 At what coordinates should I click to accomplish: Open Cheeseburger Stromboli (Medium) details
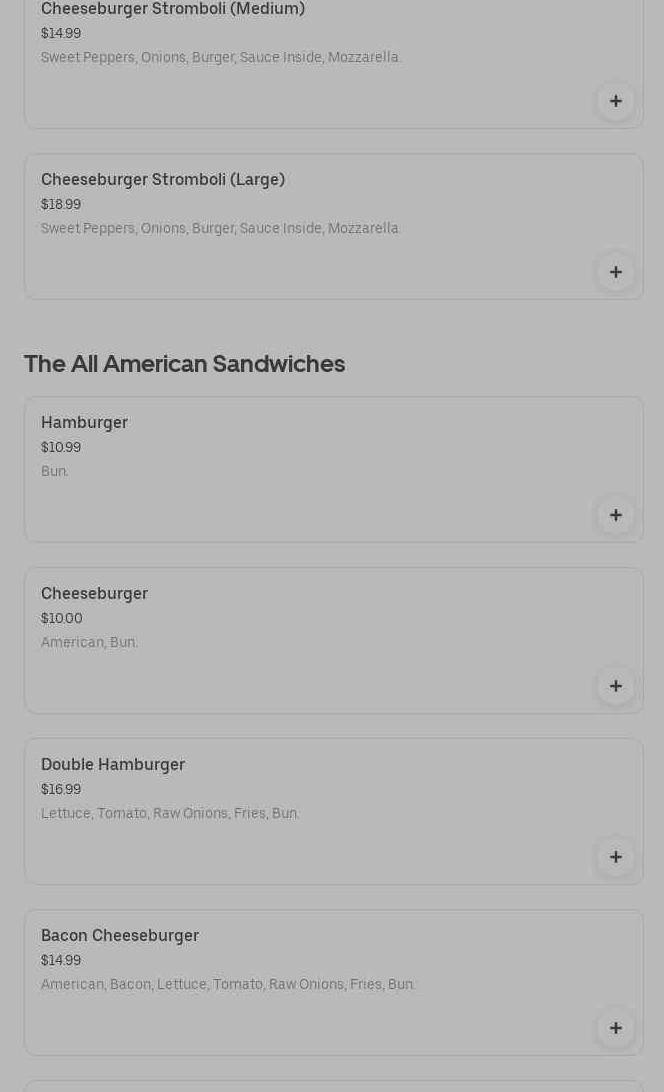tap(334, 63)
